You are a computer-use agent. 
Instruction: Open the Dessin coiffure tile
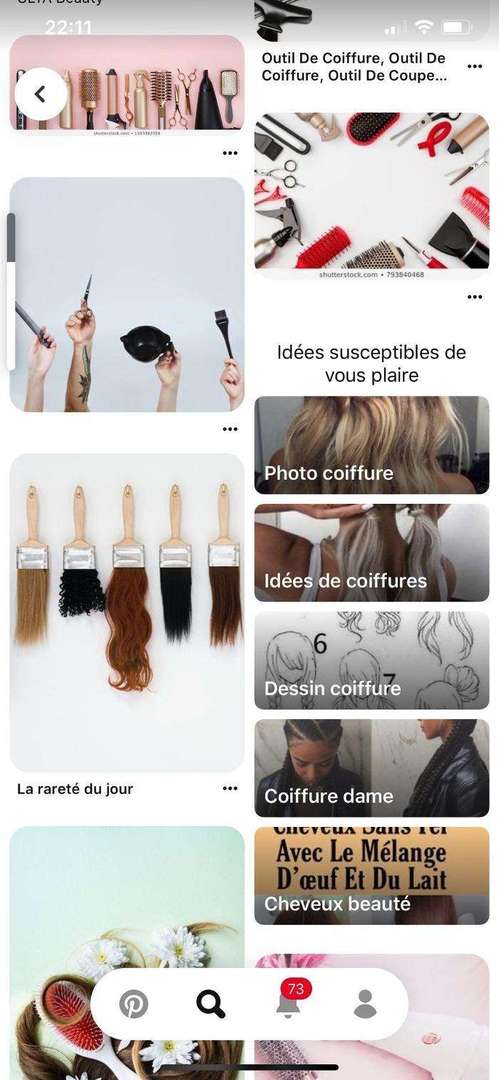[371, 660]
